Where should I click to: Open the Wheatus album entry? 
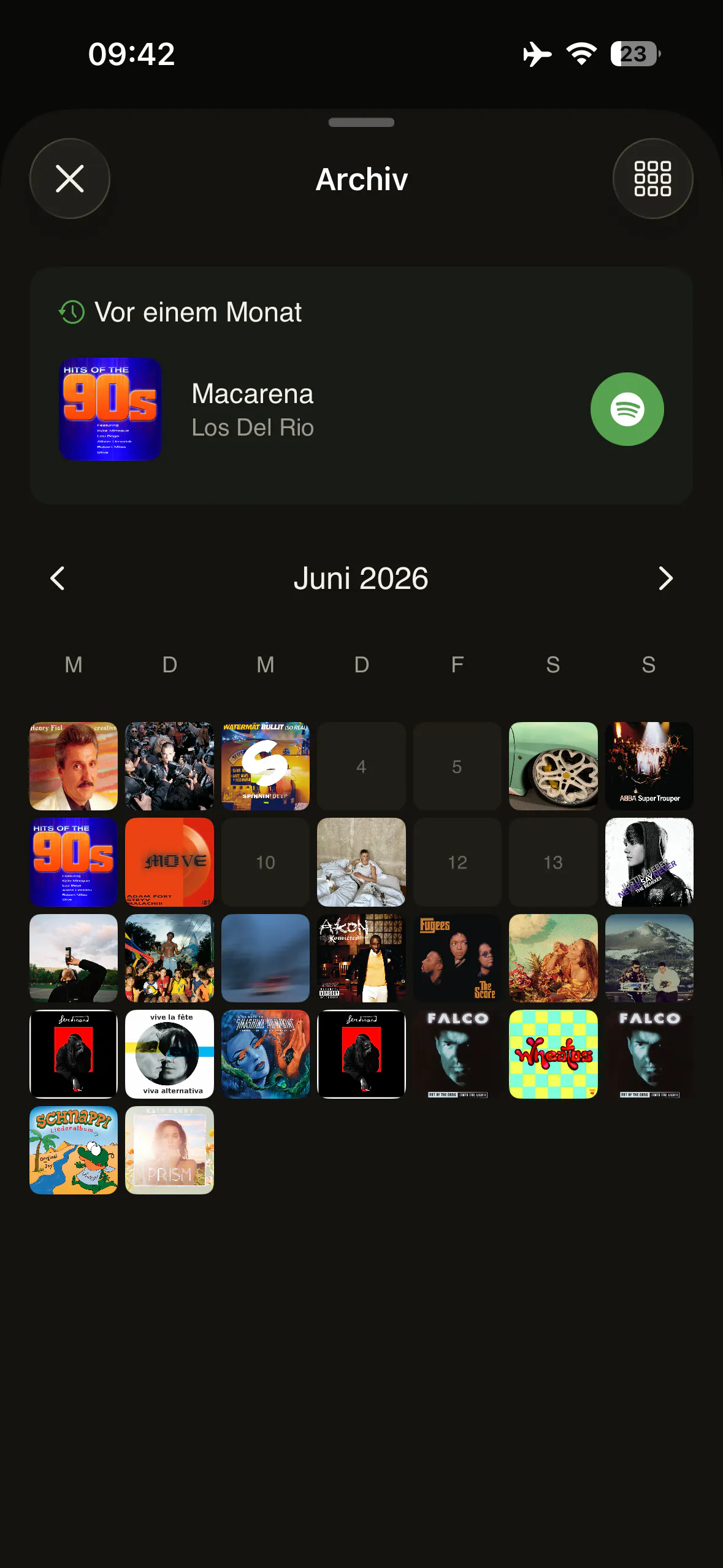pyautogui.click(x=553, y=1054)
